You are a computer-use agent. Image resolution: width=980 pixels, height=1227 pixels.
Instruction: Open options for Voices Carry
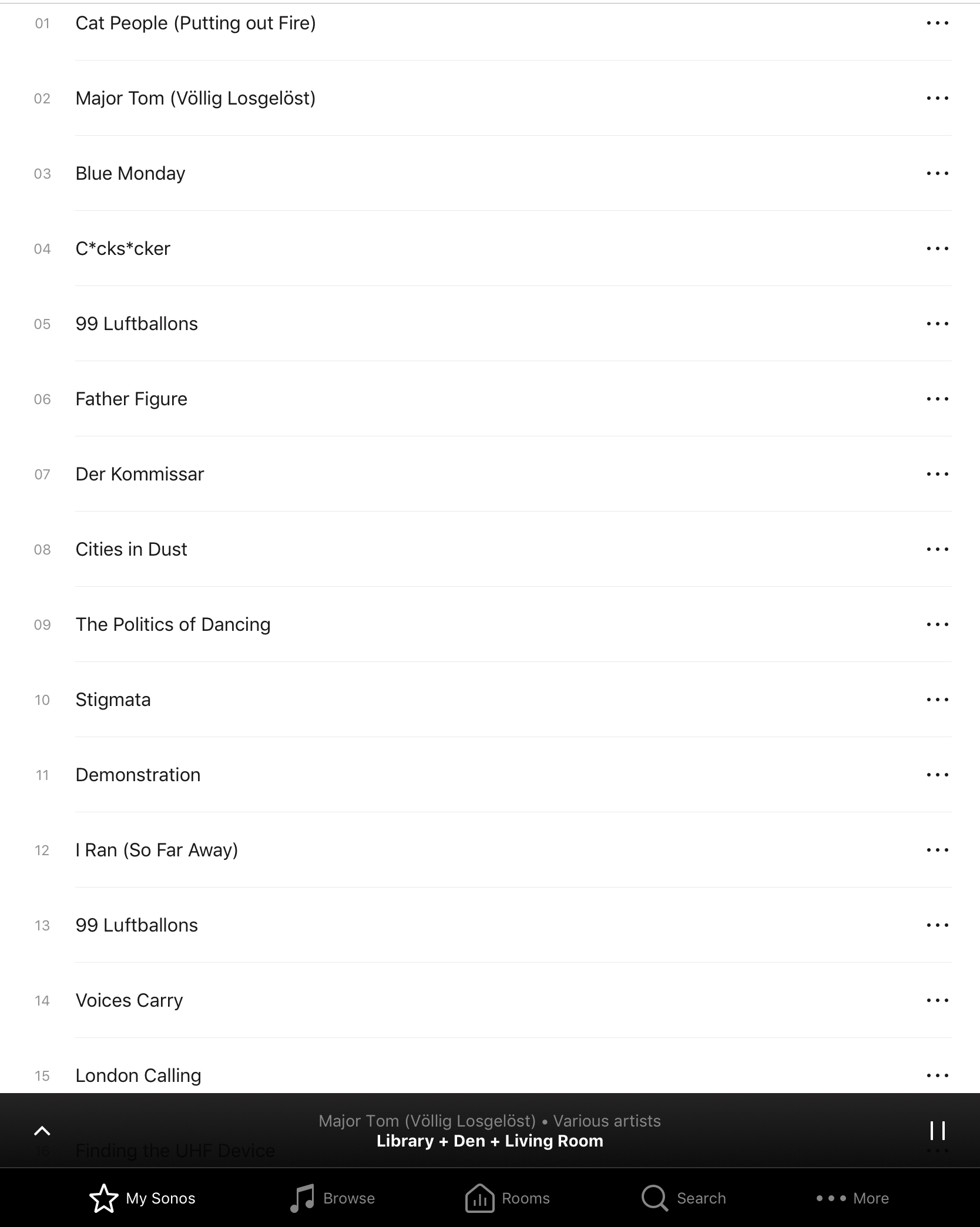(937, 1001)
